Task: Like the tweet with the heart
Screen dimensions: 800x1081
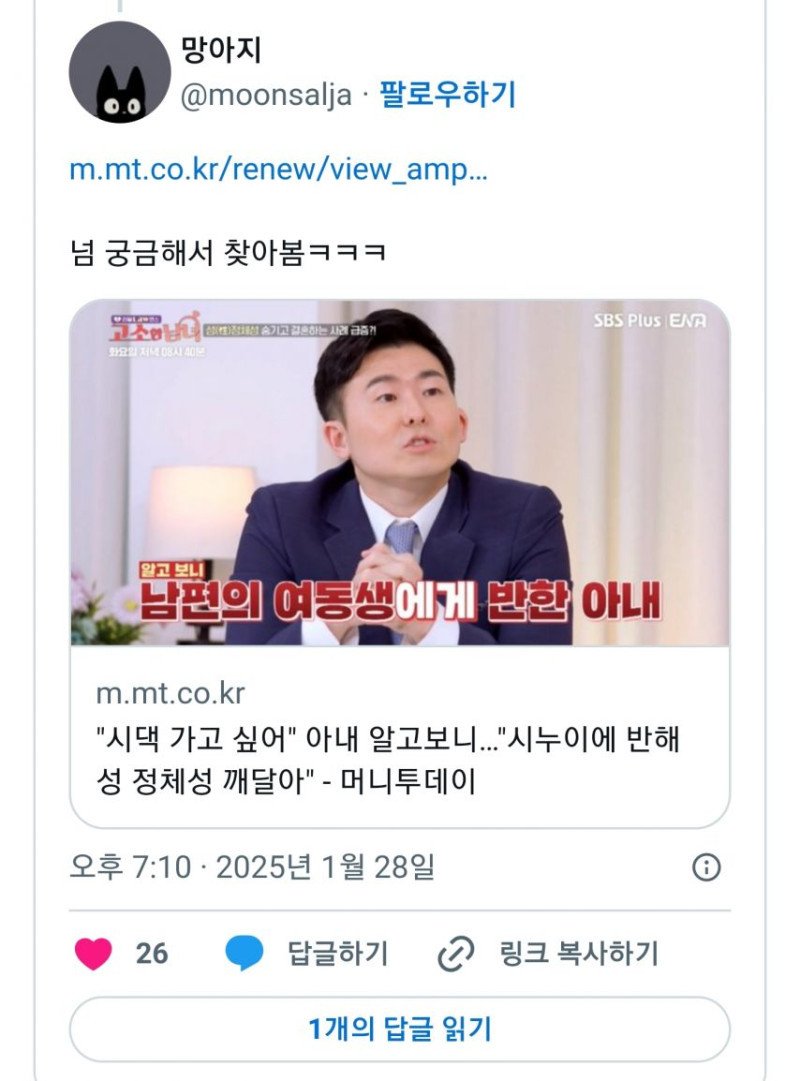Action: [94, 953]
